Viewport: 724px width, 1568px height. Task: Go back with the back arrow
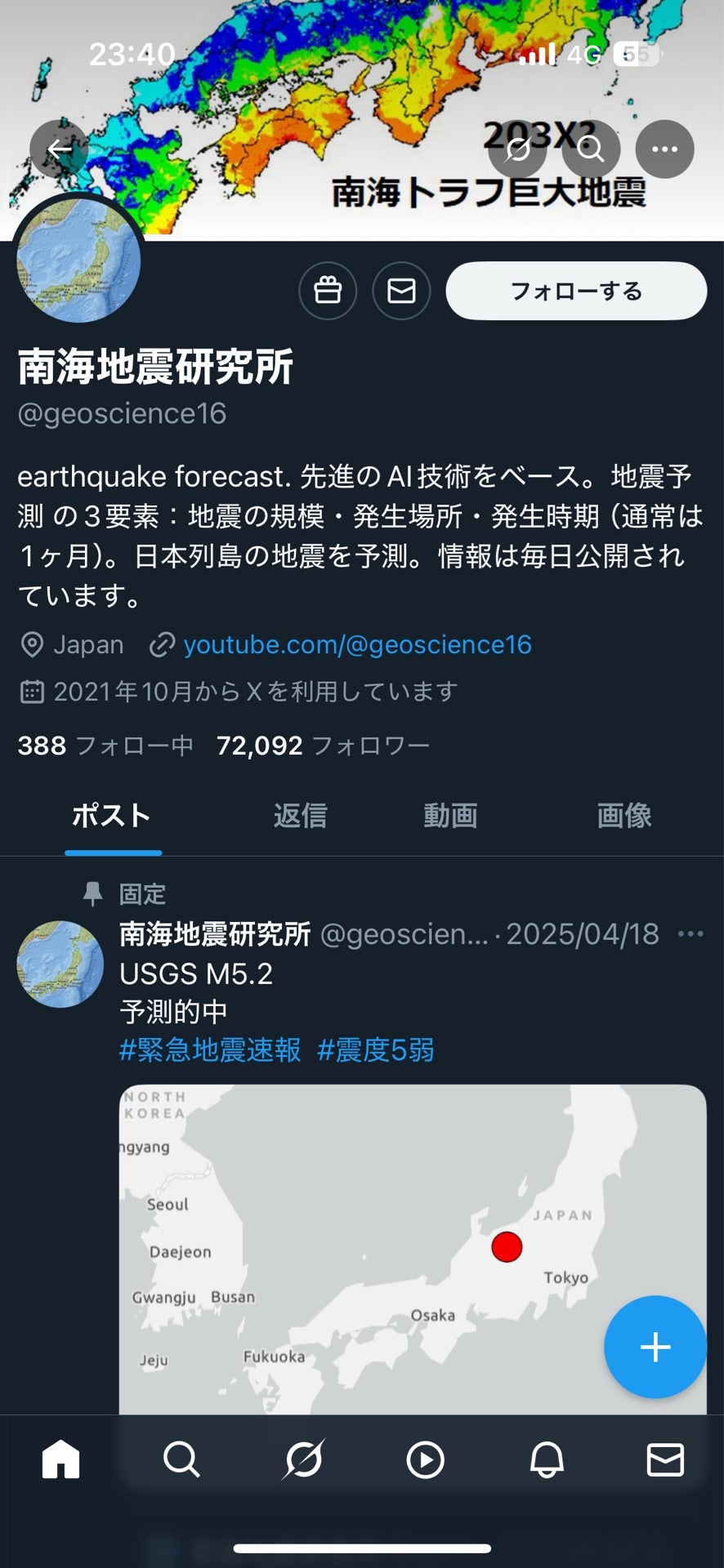pyautogui.click(x=58, y=149)
